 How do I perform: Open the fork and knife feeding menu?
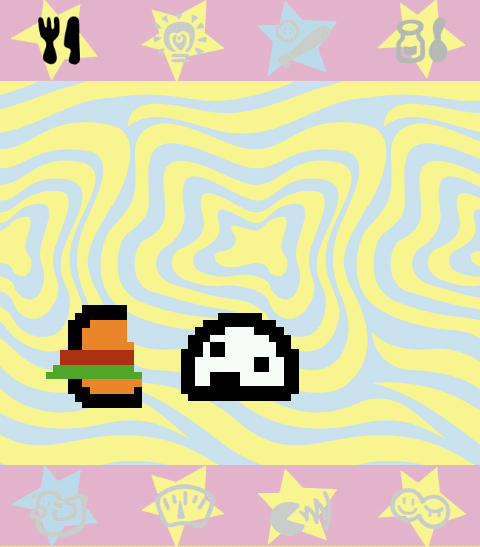[59, 40]
